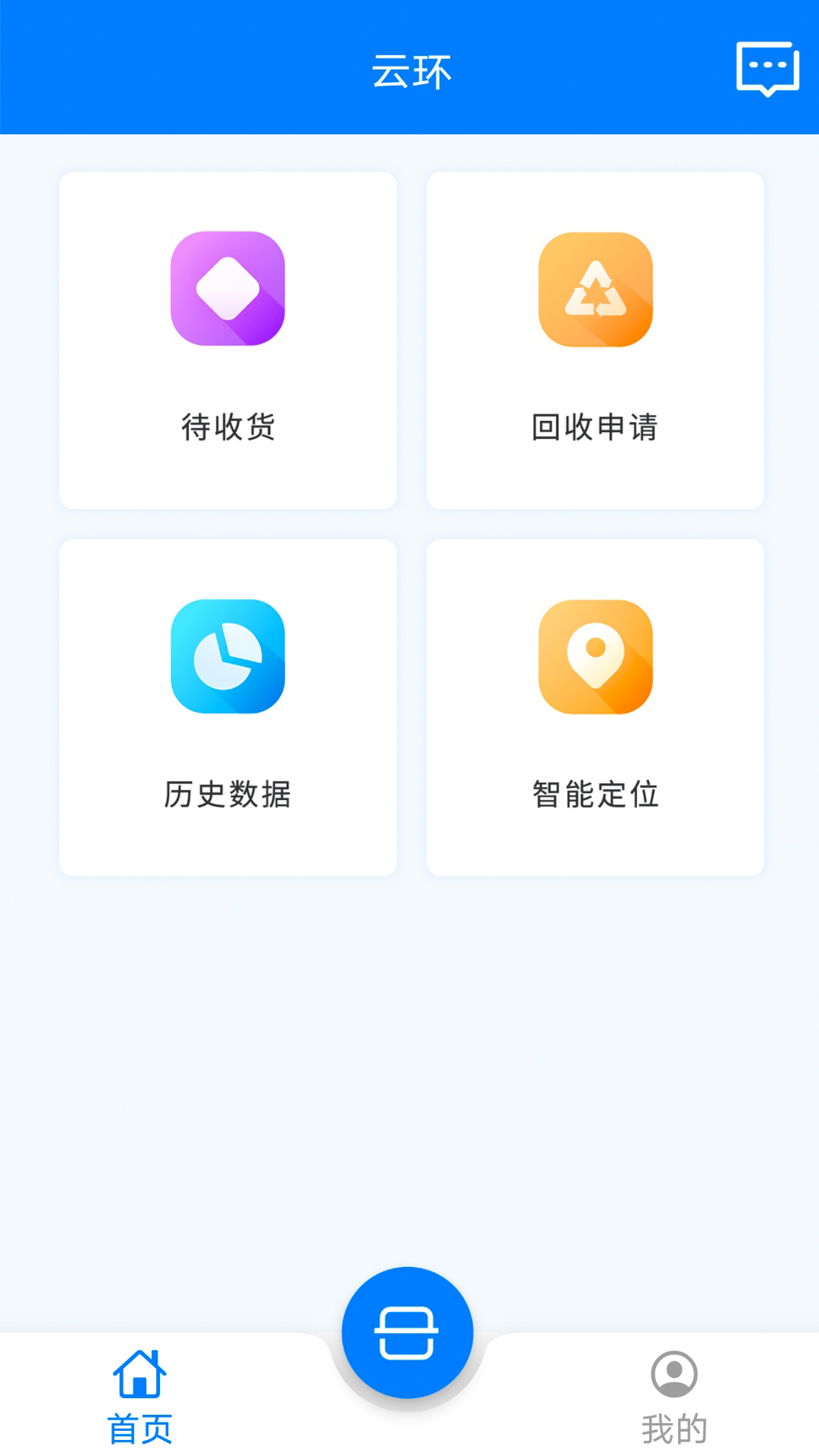Tap the 历史数据 card area
819x1456 pixels.
(x=227, y=707)
